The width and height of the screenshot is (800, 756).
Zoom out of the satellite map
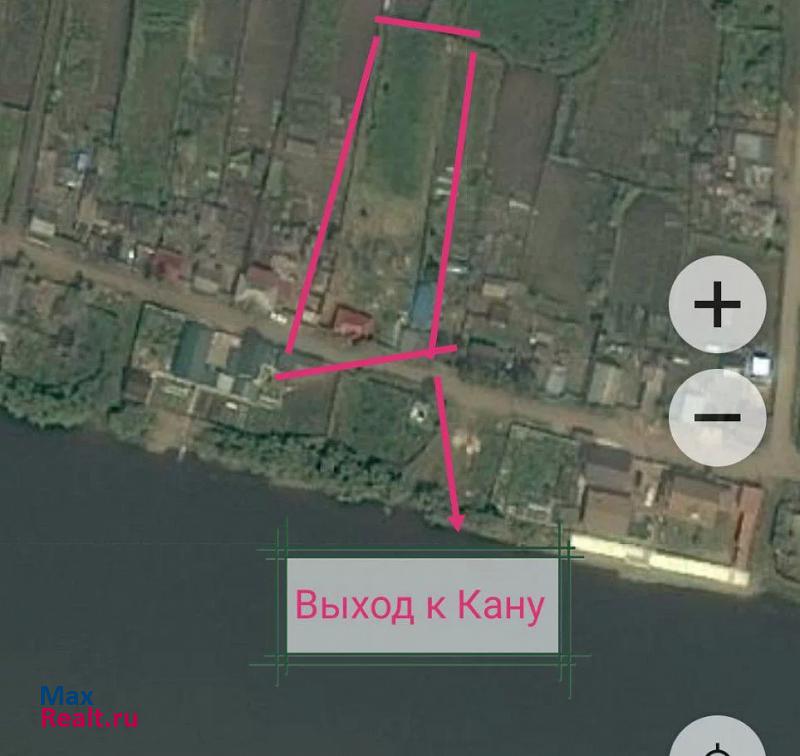[717, 417]
